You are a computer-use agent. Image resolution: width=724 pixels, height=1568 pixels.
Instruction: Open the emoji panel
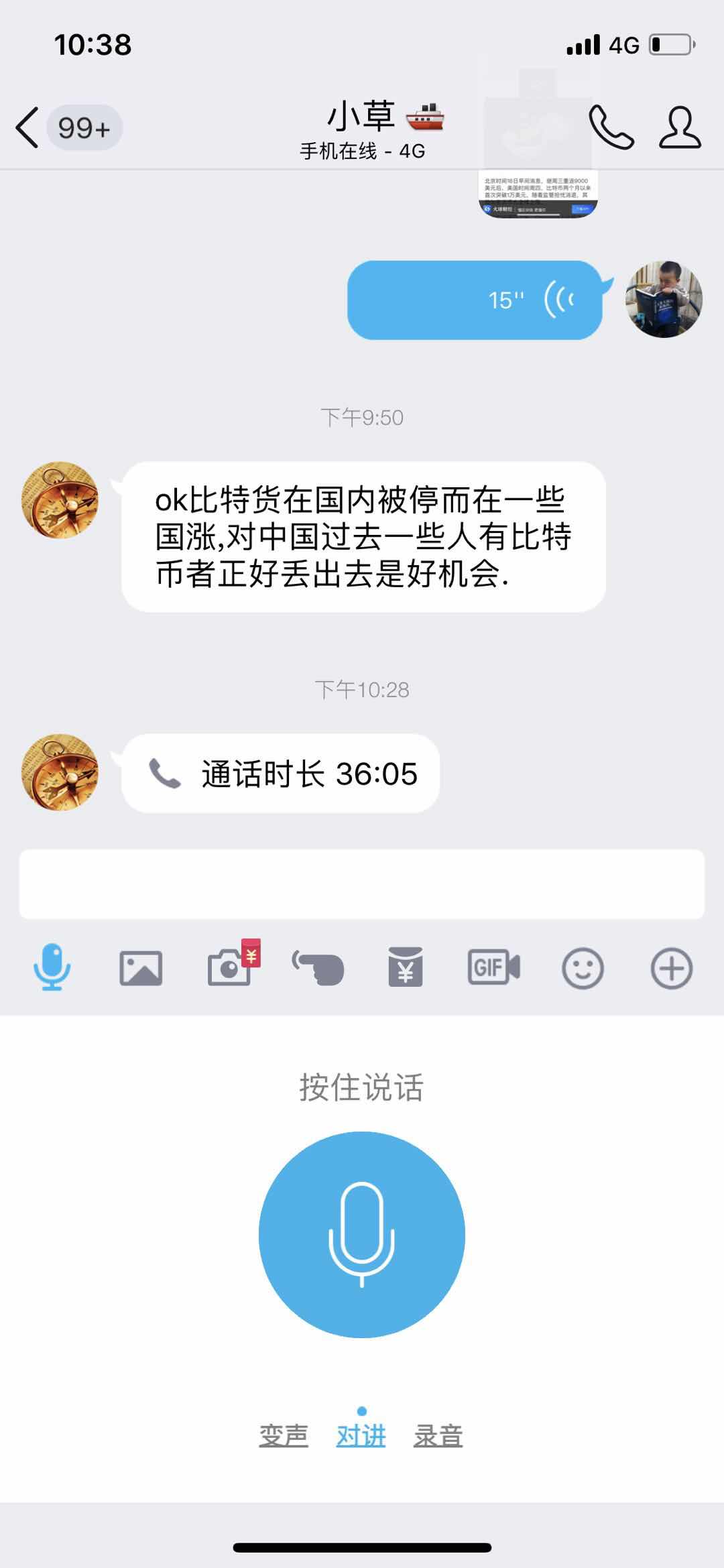click(x=583, y=968)
